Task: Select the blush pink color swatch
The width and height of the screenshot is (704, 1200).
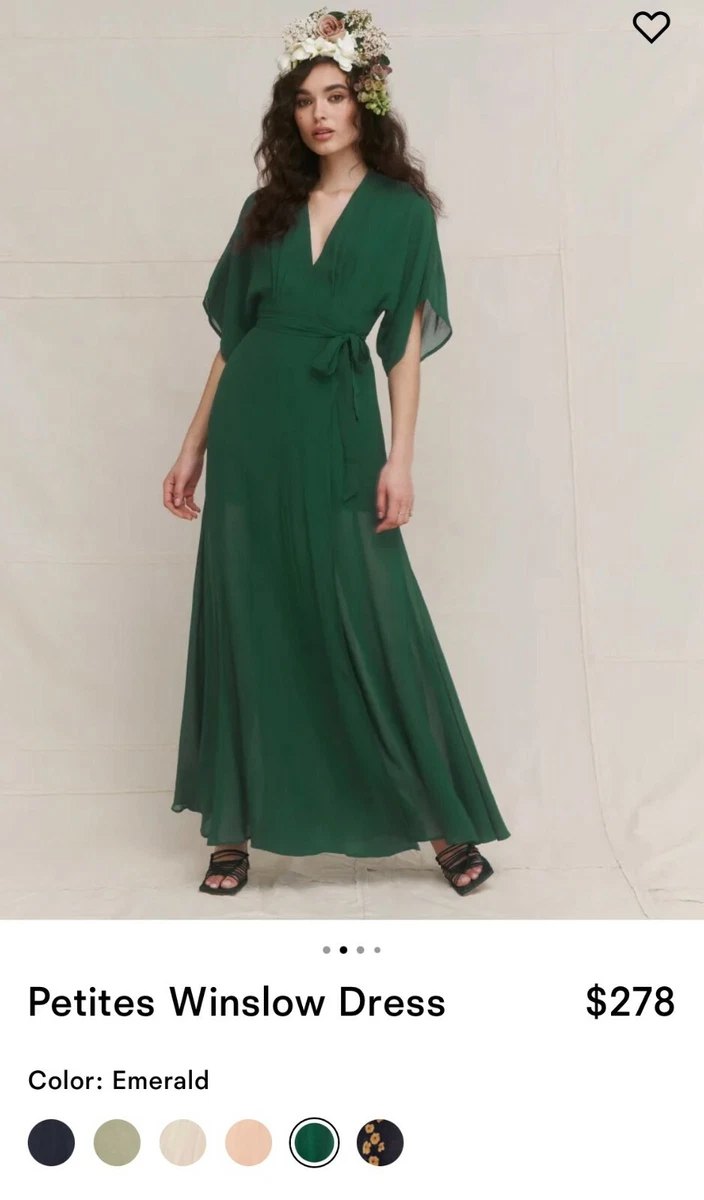Action: tap(248, 1142)
